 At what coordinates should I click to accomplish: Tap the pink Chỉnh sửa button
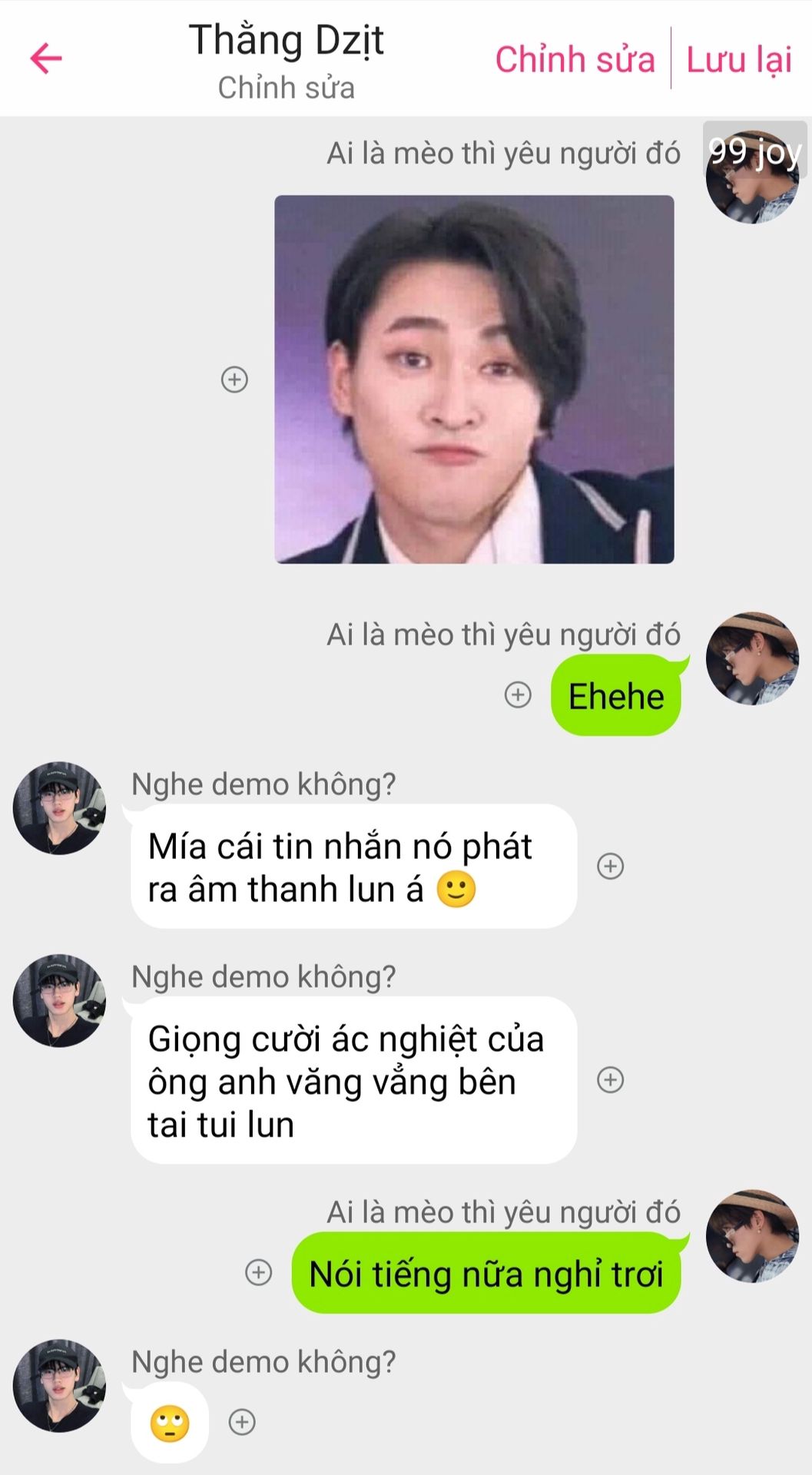pyautogui.click(x=575, y=60)
